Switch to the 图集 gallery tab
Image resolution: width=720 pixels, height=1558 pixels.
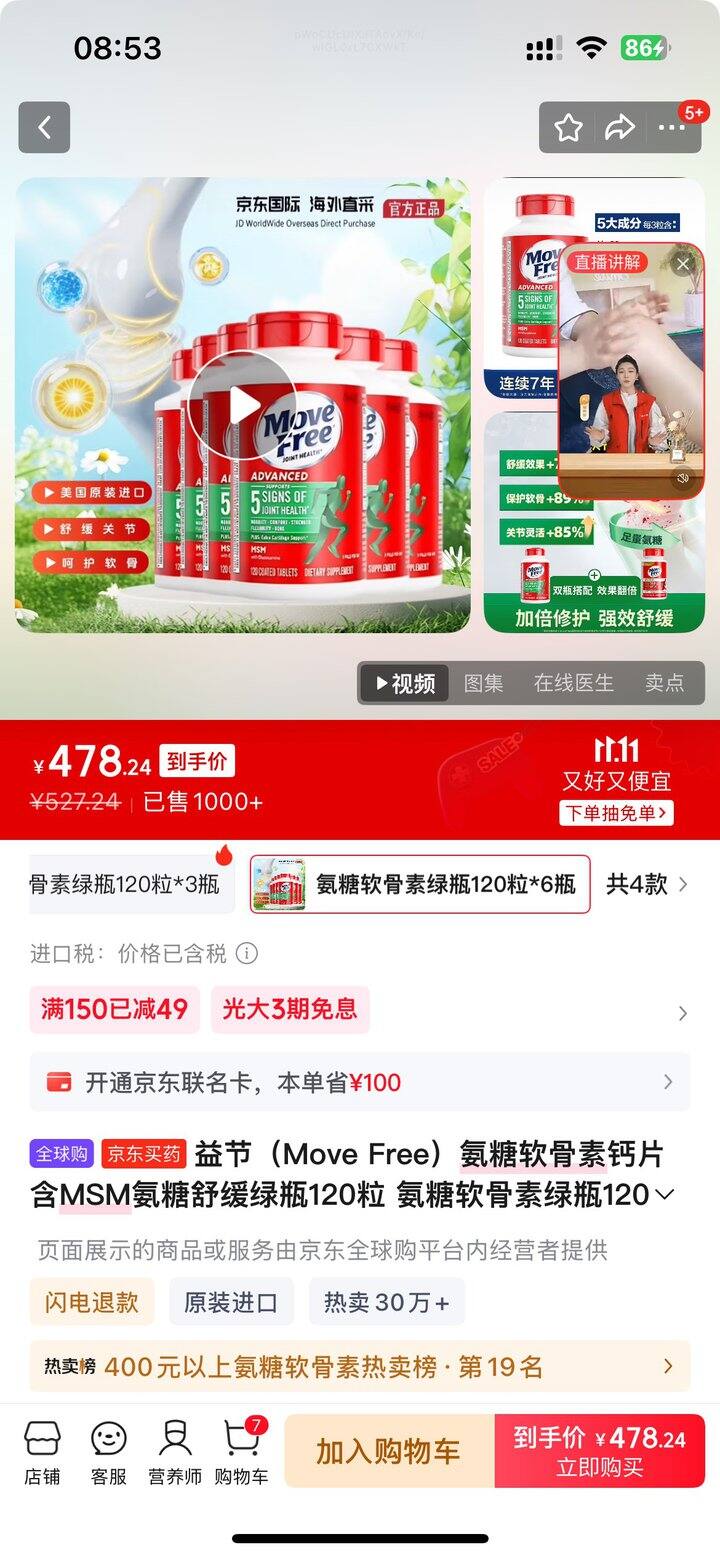tap(484, 683)
